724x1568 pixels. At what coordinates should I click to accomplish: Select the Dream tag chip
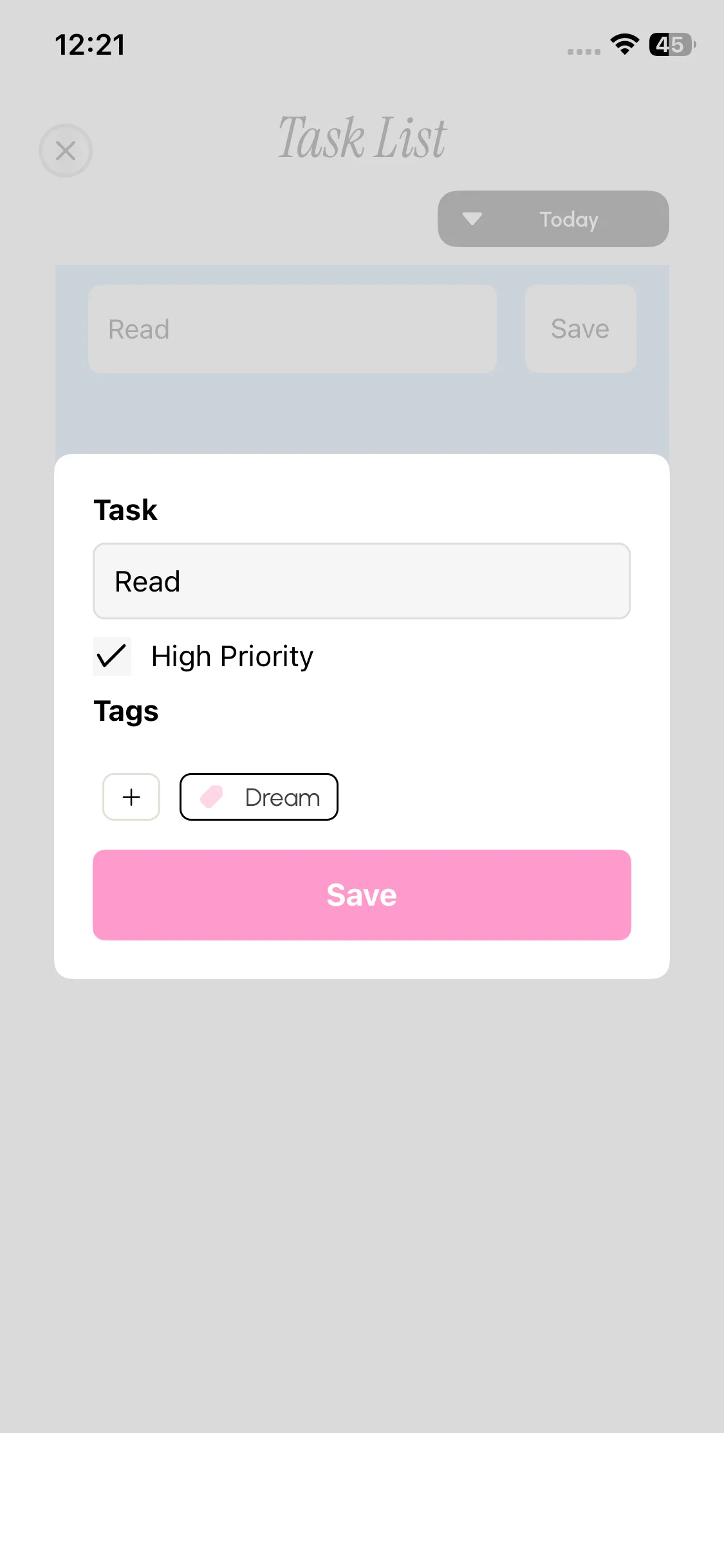(259, 797)
